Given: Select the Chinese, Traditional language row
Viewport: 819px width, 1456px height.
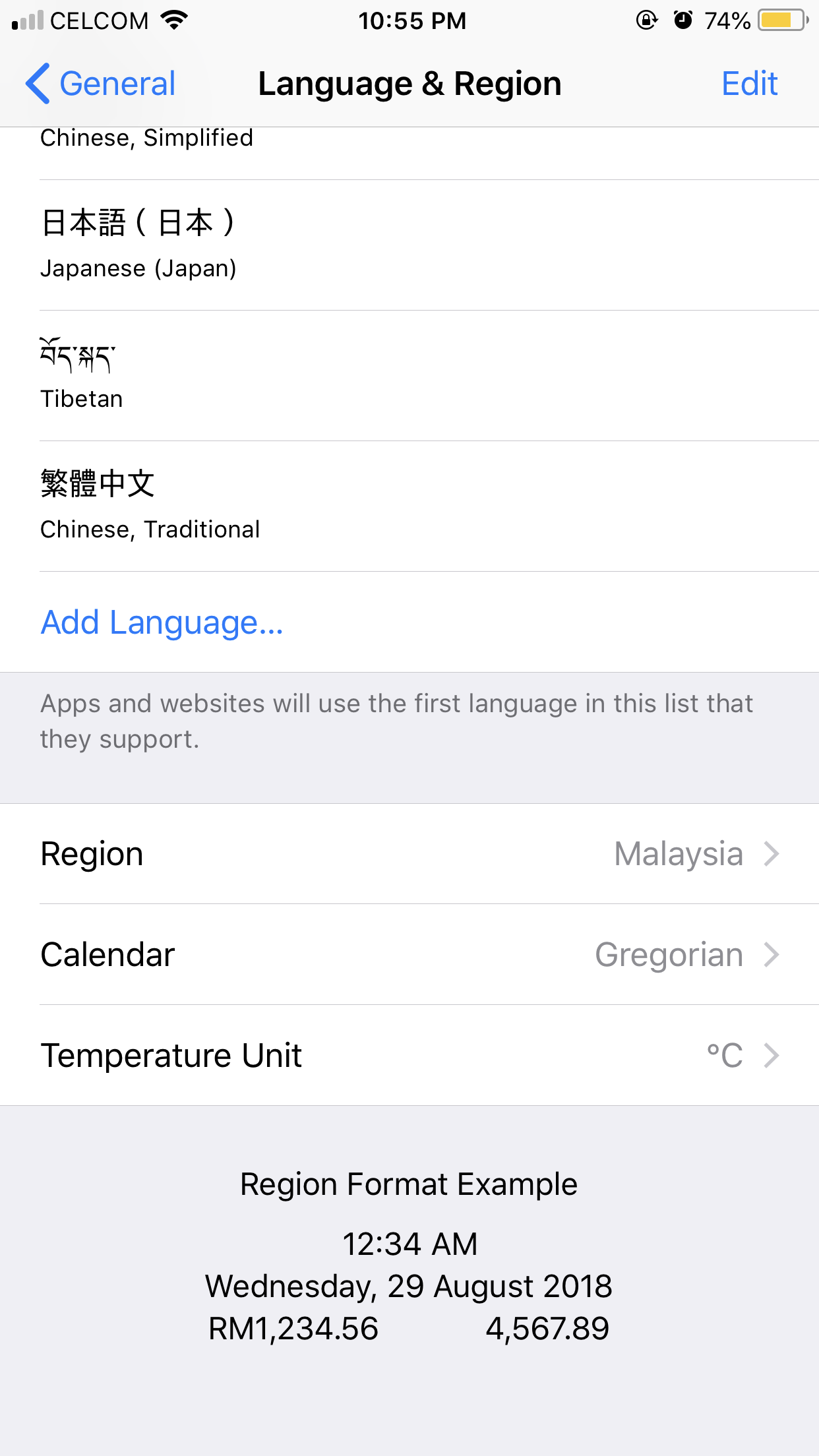Looking at the screenshot, I should (409, 506).
